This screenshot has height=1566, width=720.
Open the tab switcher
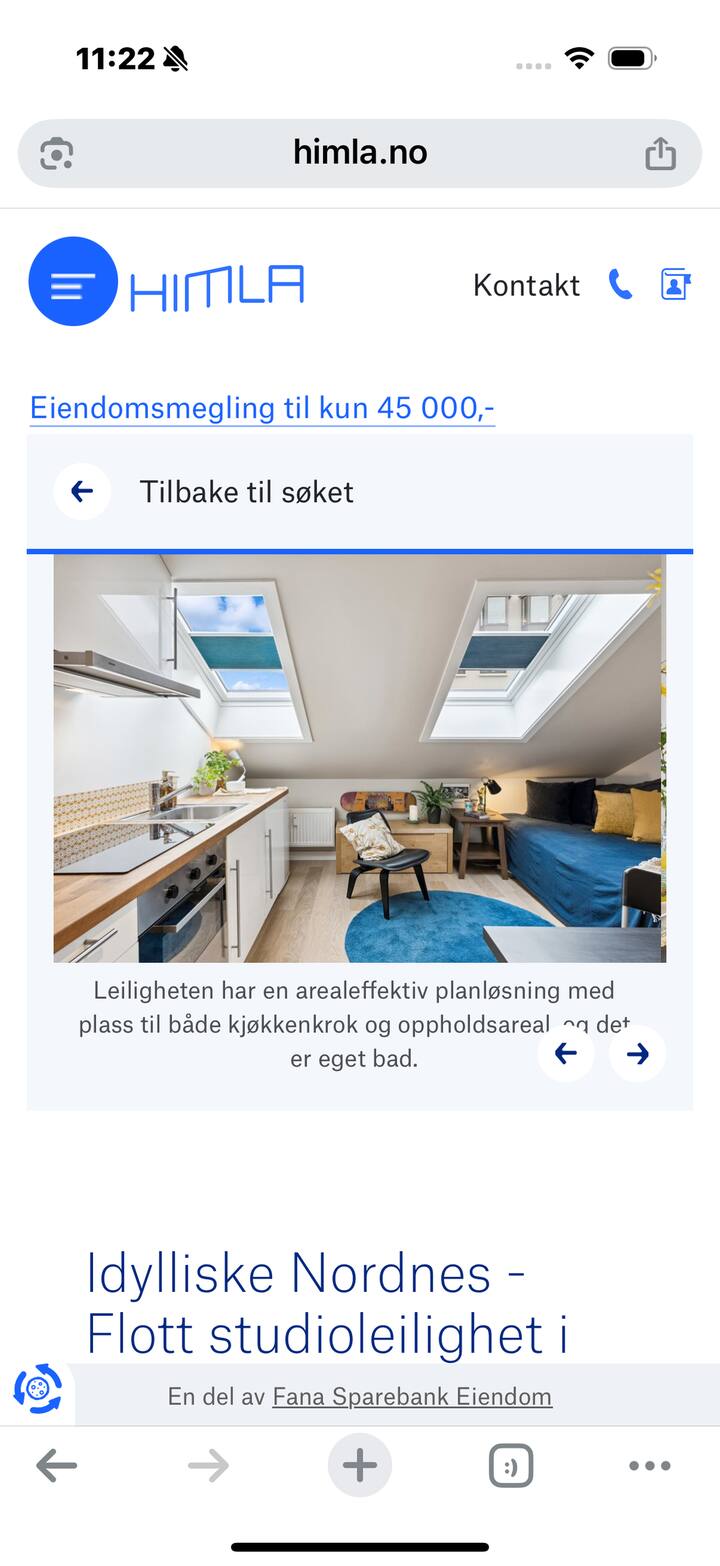(511, 1466)
